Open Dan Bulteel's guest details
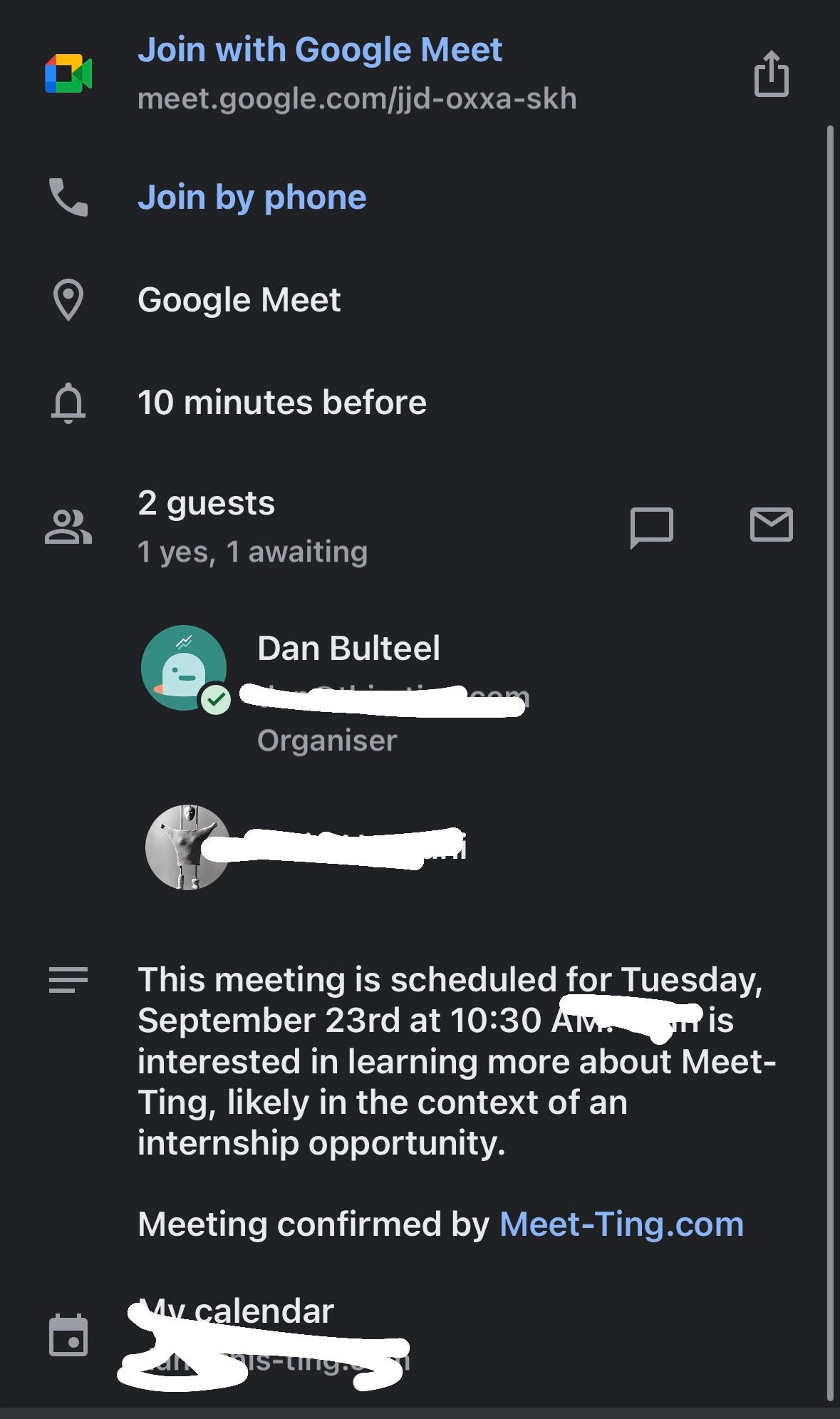This screenshot has height=1419, width=840. coord(348,649)
